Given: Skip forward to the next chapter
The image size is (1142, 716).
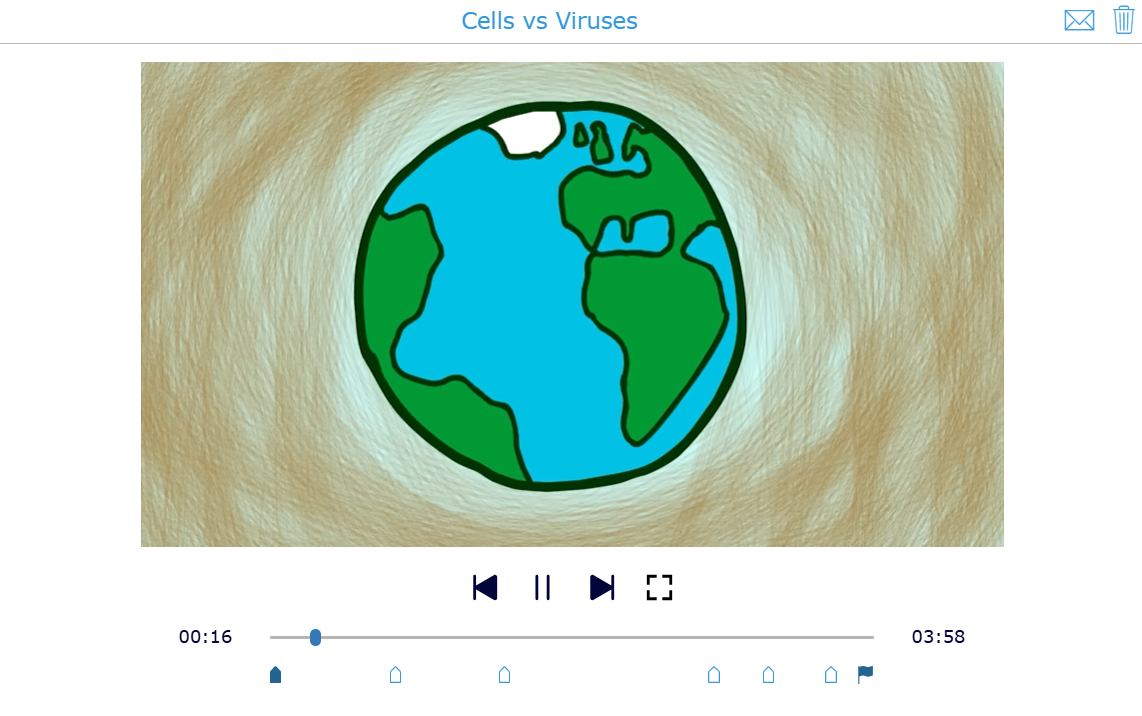Looking at the screenshot, I should click(602, 587).
